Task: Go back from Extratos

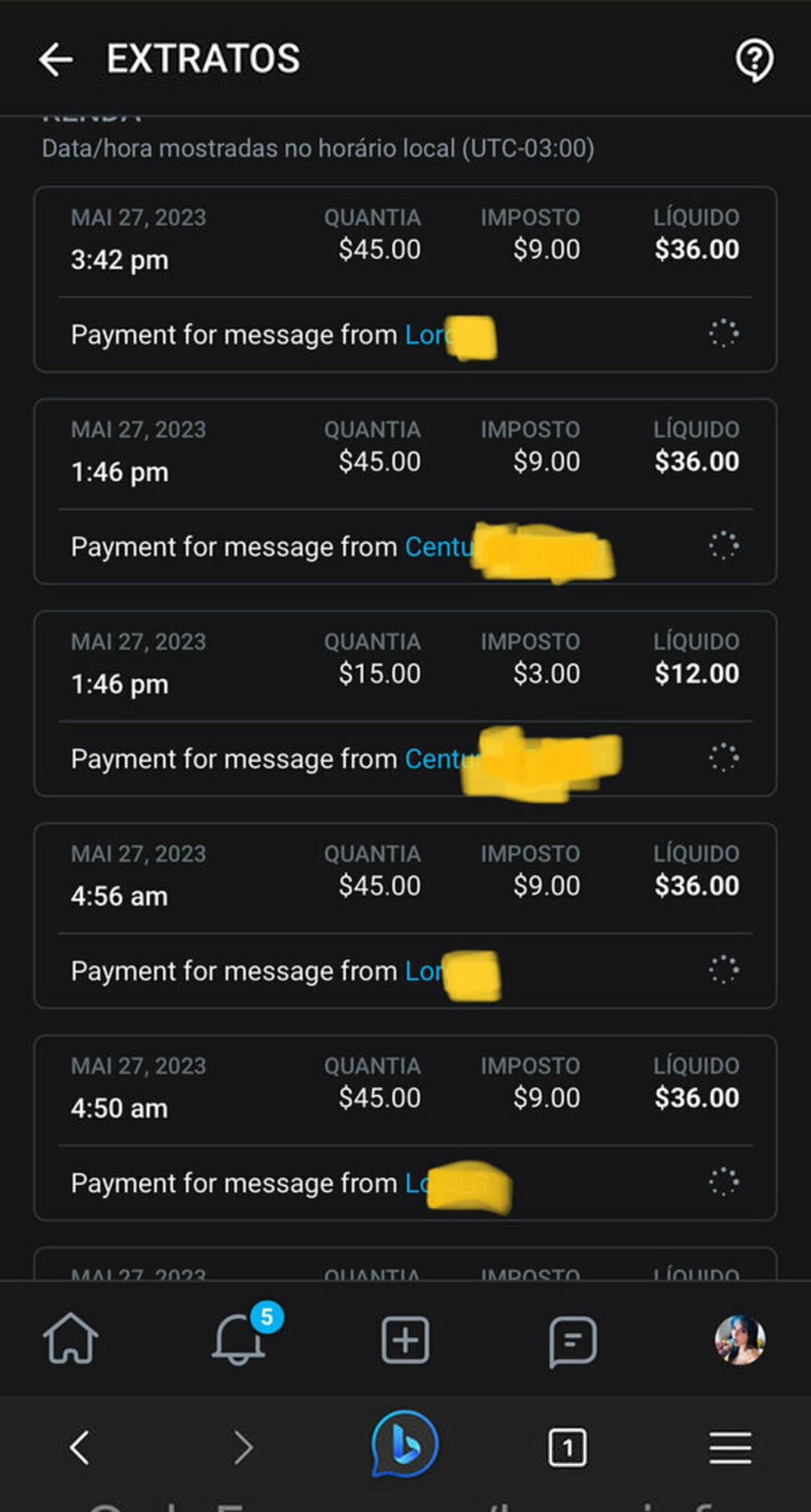Action: [56, 59]
